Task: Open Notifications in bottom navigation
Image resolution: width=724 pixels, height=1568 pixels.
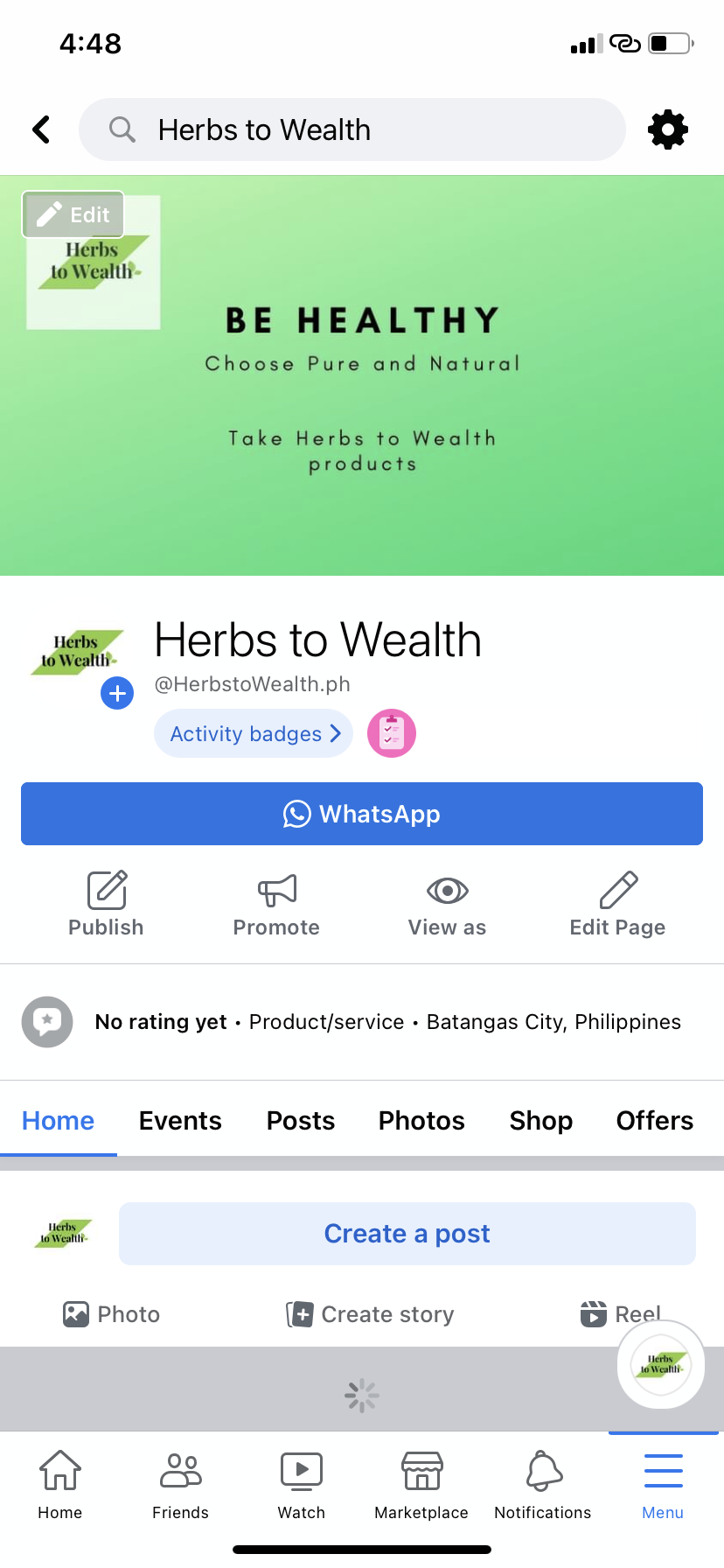Action: point(542,1486)
